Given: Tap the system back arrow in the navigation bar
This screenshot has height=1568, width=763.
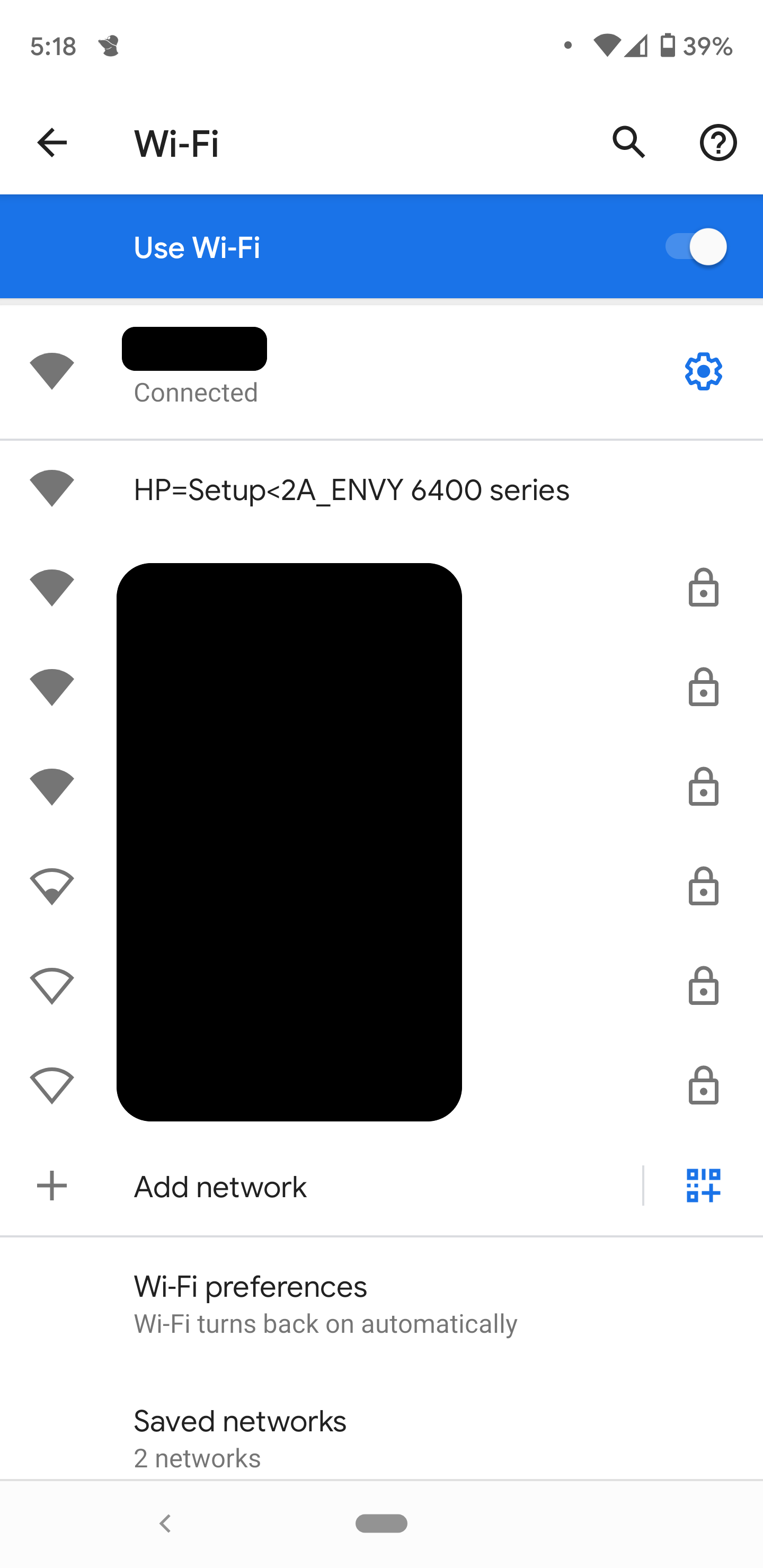Looking at the screenshot, I should point(165,1523).
